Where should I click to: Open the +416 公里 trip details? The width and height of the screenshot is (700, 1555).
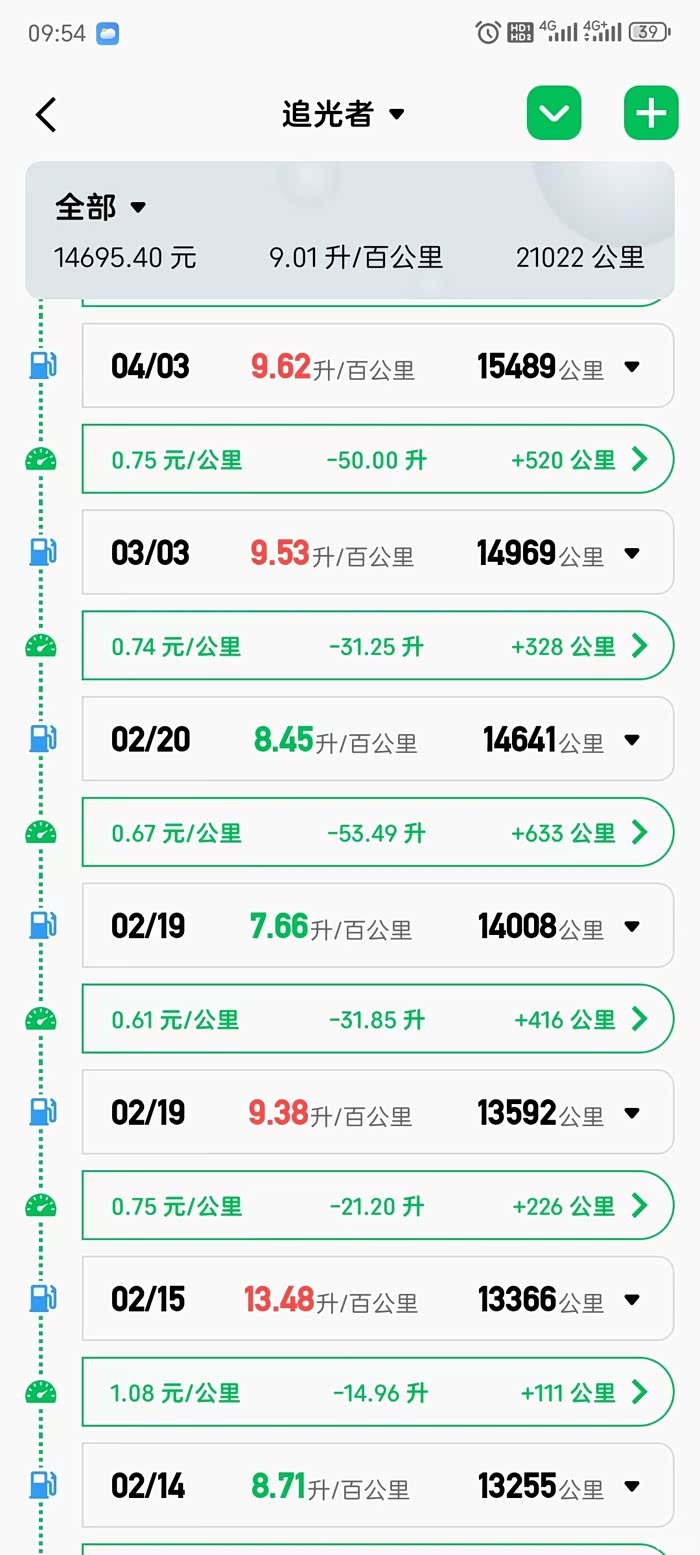[640, 1019]
